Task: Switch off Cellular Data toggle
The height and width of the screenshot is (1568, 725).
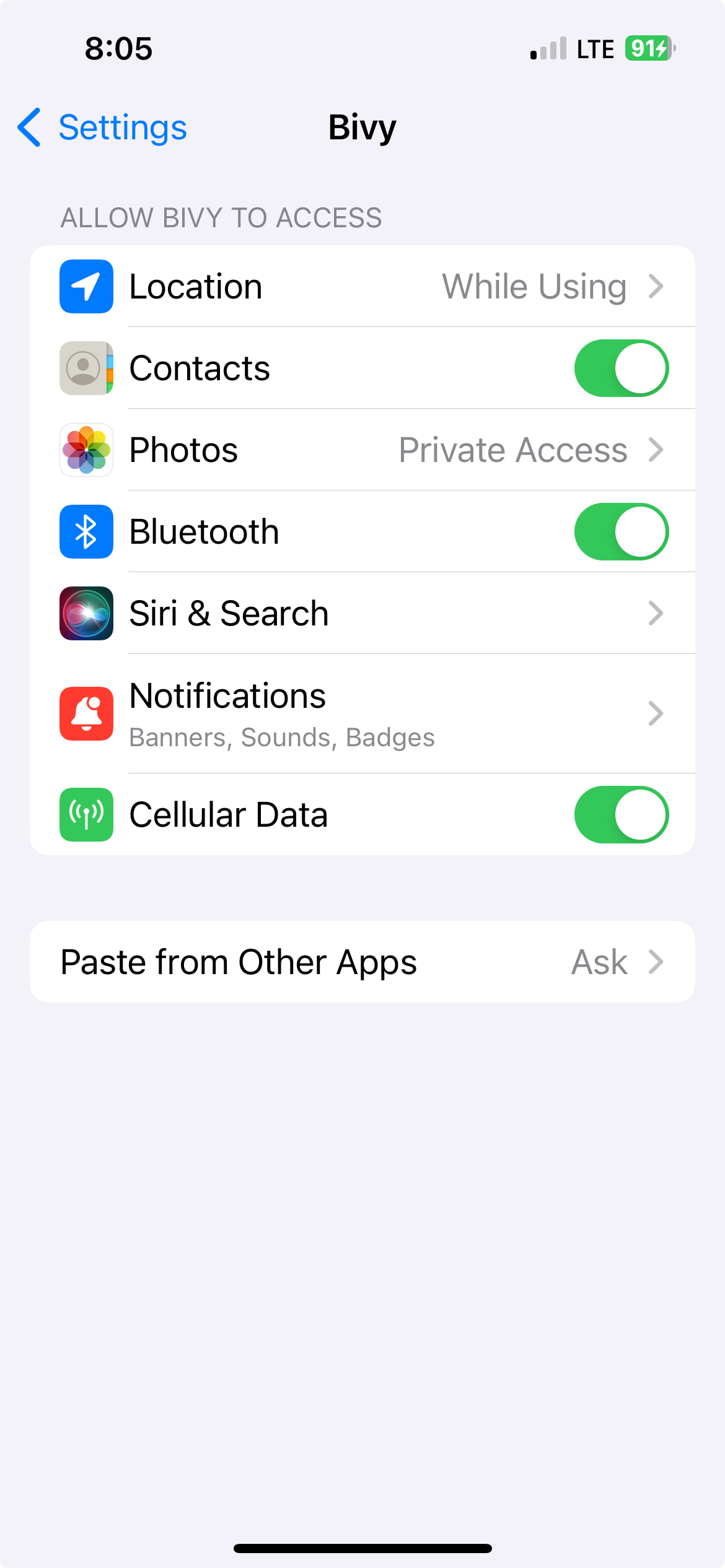Action: click(x=622, y=814)
